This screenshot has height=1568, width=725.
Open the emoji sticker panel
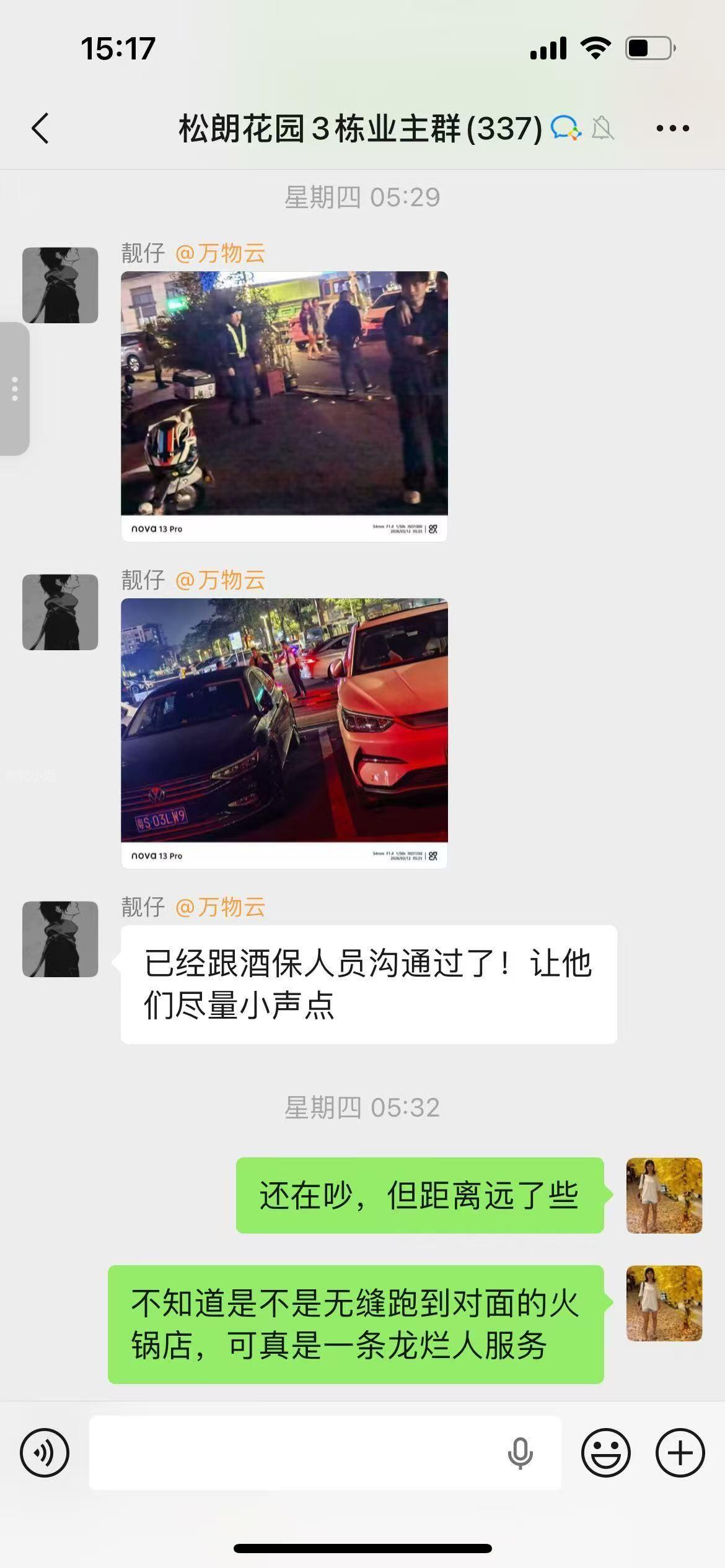[605, 1452]
